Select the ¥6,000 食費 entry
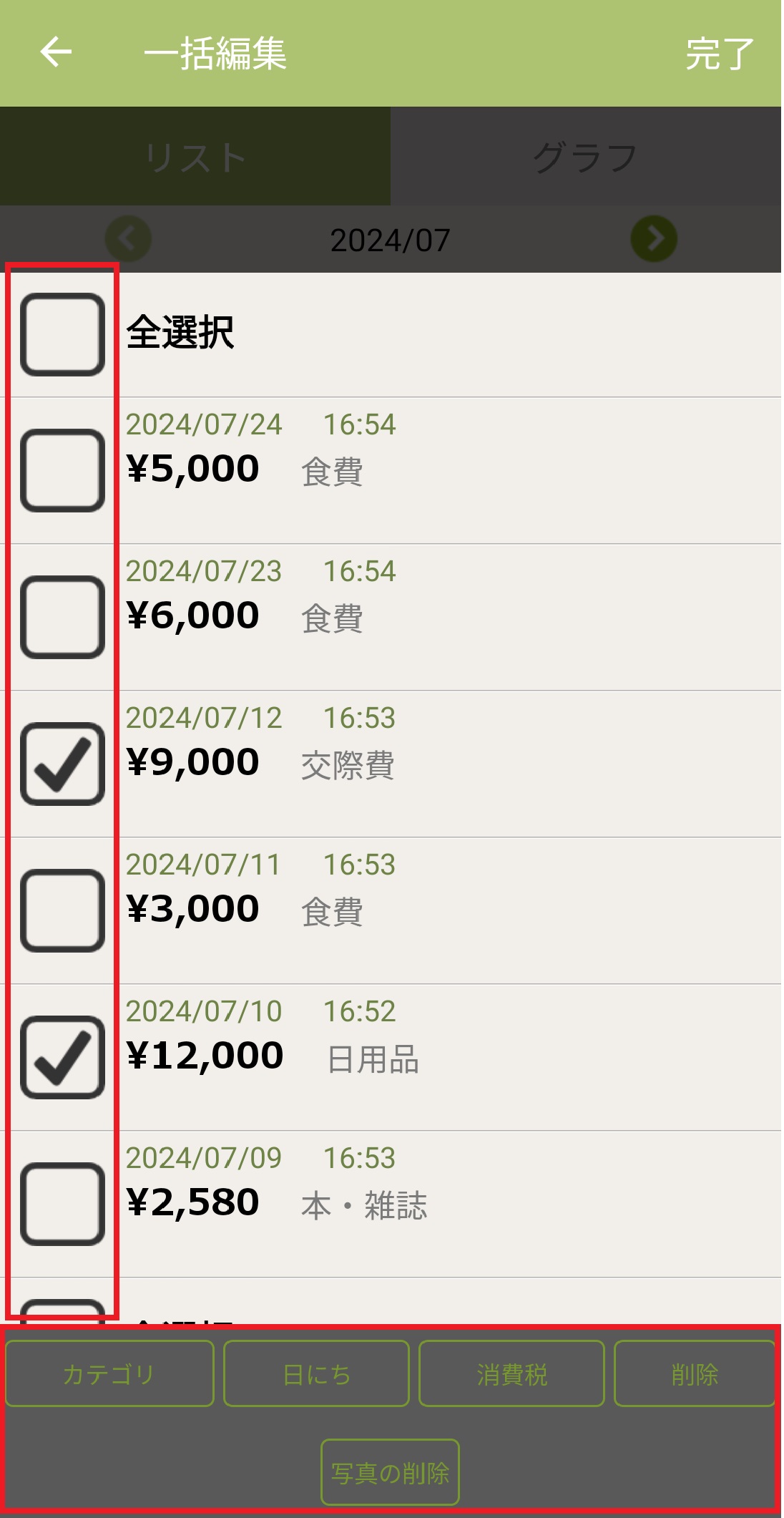 [63, 617]
